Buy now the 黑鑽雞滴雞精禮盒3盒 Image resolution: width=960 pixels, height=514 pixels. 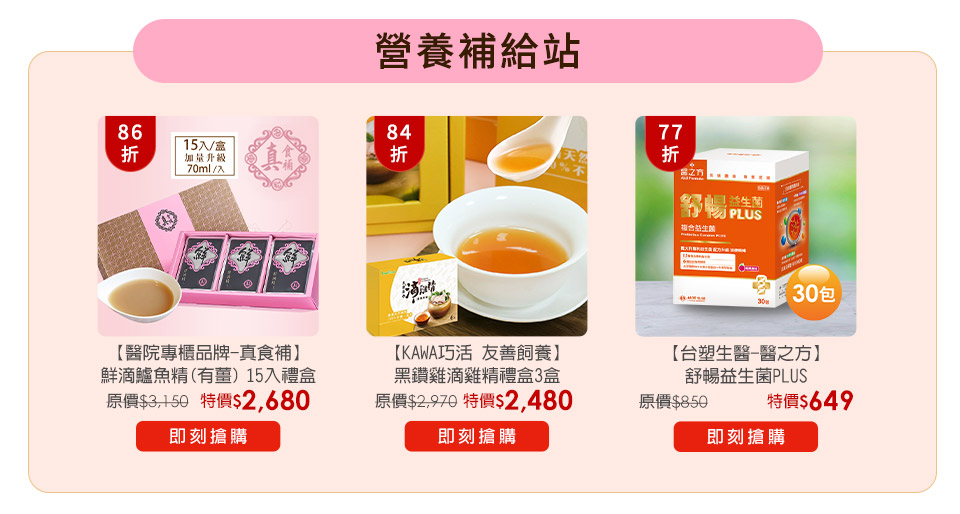[x=476, y=436]
